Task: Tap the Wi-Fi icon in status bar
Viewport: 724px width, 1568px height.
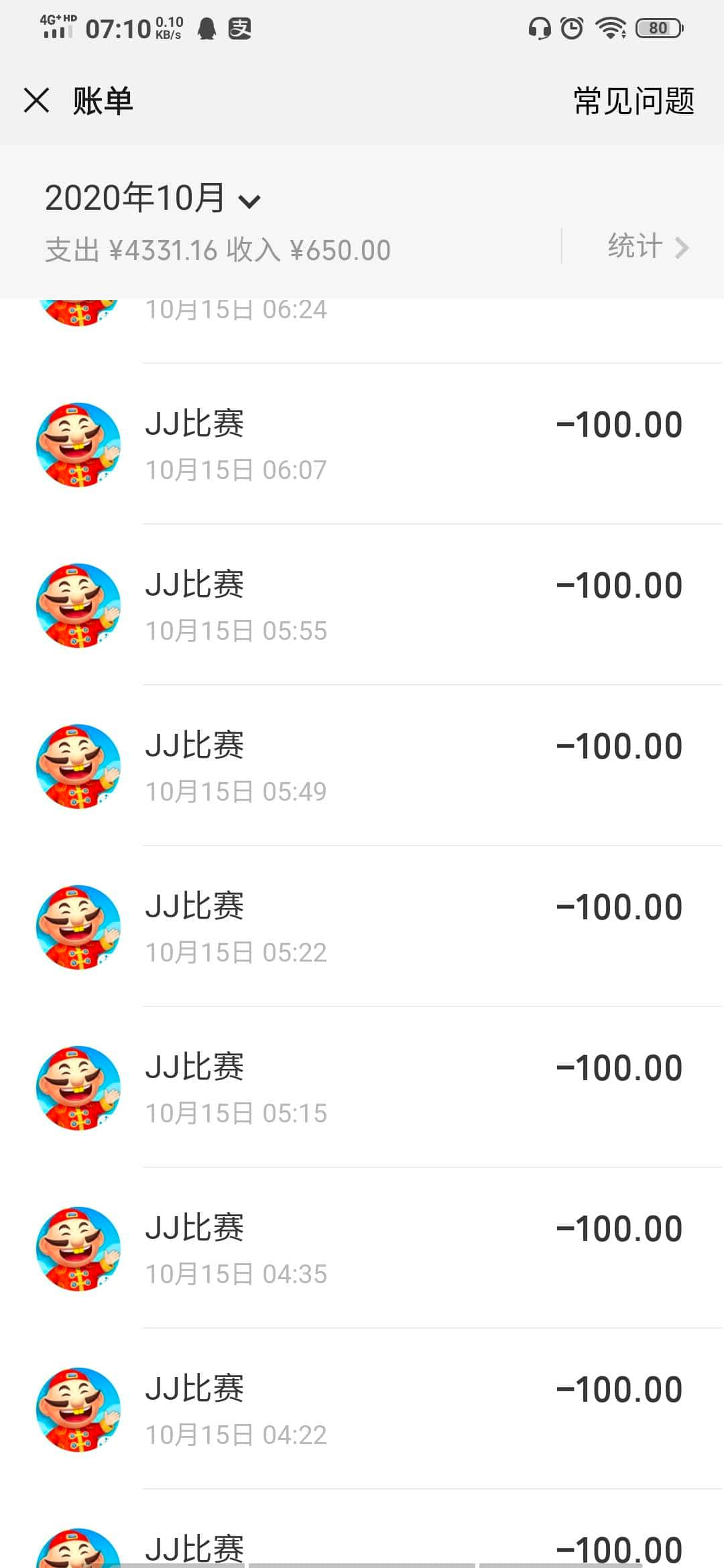Action: pyautogui.click(x=609, y=28)
